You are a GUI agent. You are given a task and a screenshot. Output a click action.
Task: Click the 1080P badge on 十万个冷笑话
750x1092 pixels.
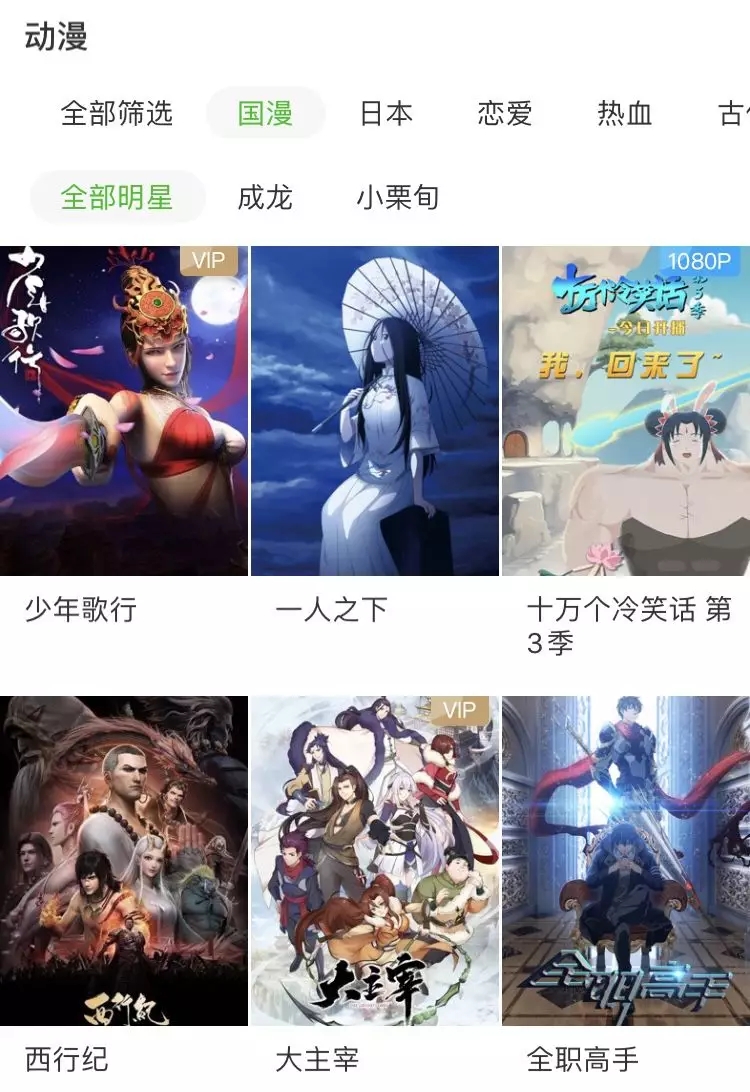click(702, 261)
